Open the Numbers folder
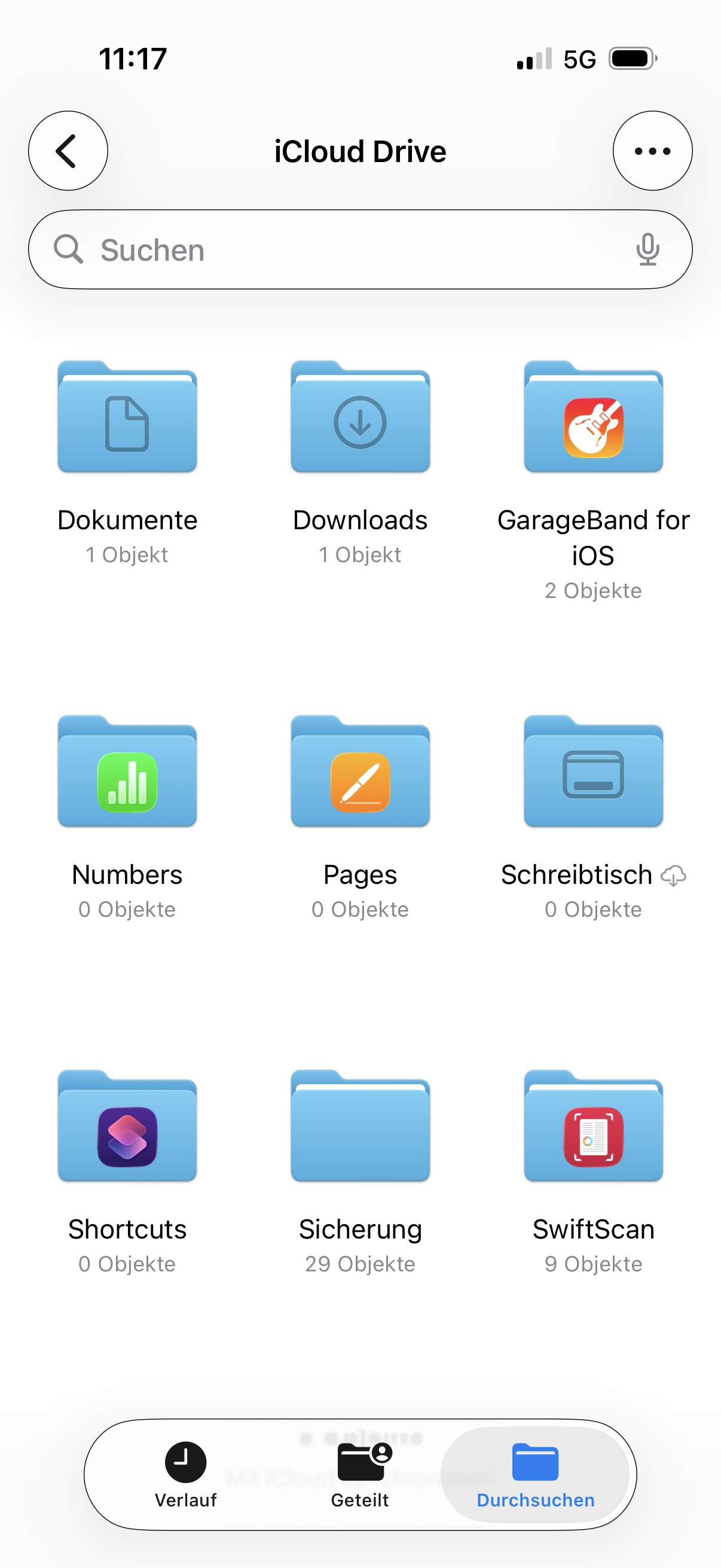 tap(127, 773)
